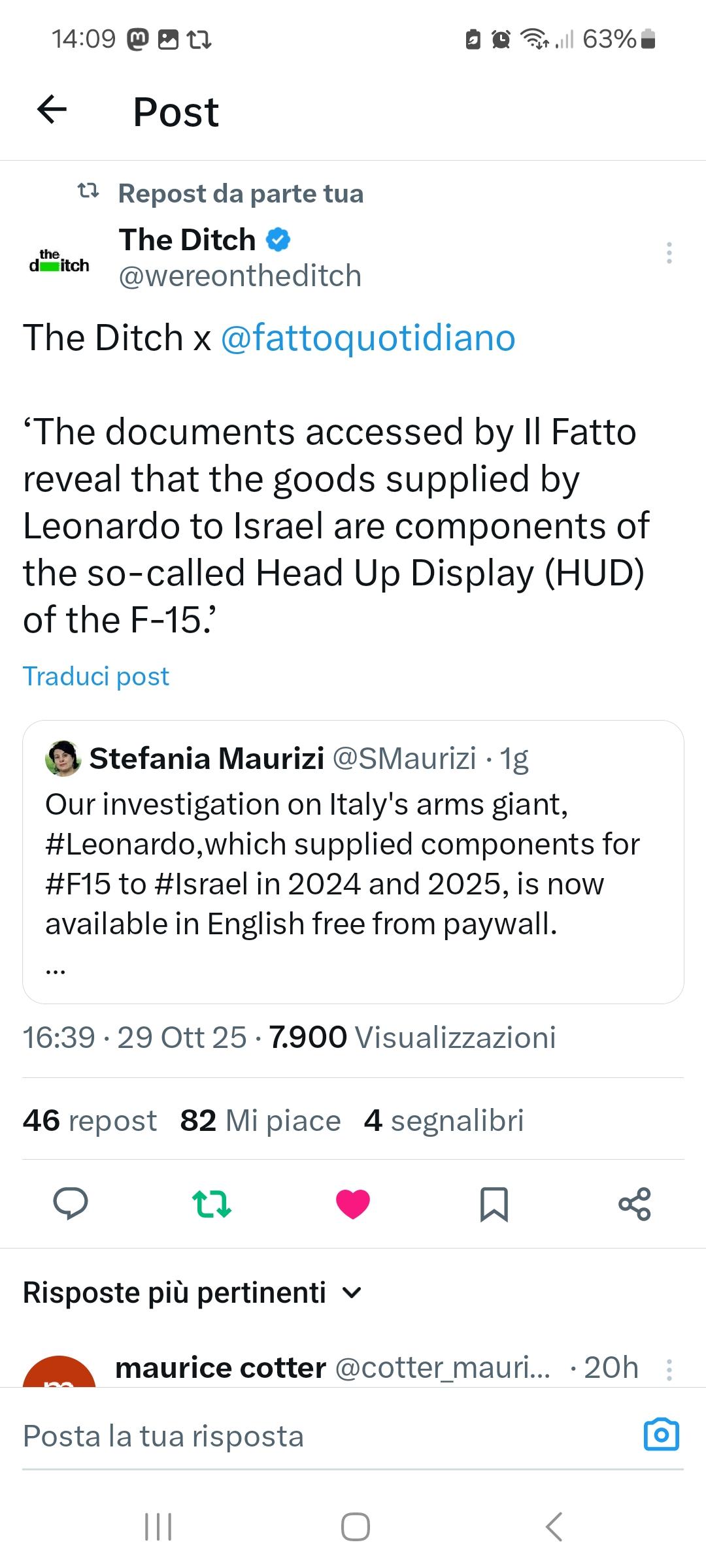The height and width of the screenshot is (1568, 706).
Task: Attach a photo with the camera icon
Action: click(x=662, y=1435)
